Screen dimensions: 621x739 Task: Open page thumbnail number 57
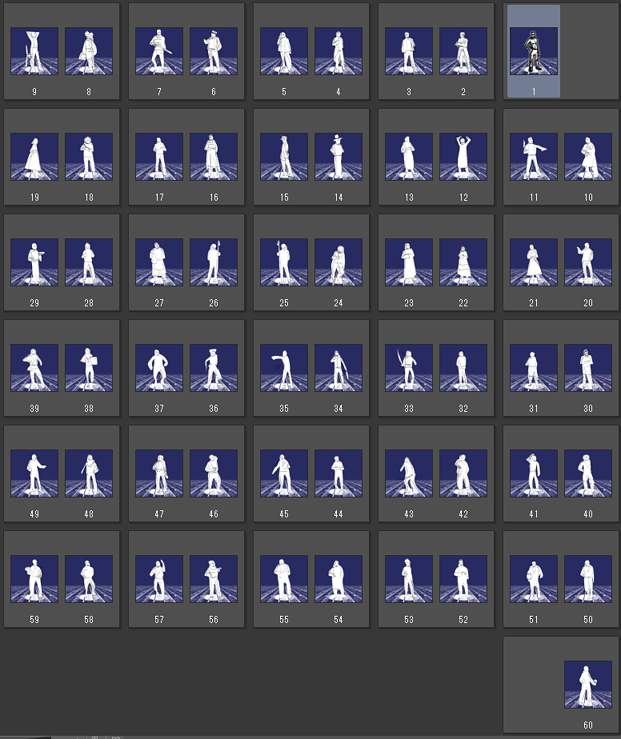click(160, 580)
